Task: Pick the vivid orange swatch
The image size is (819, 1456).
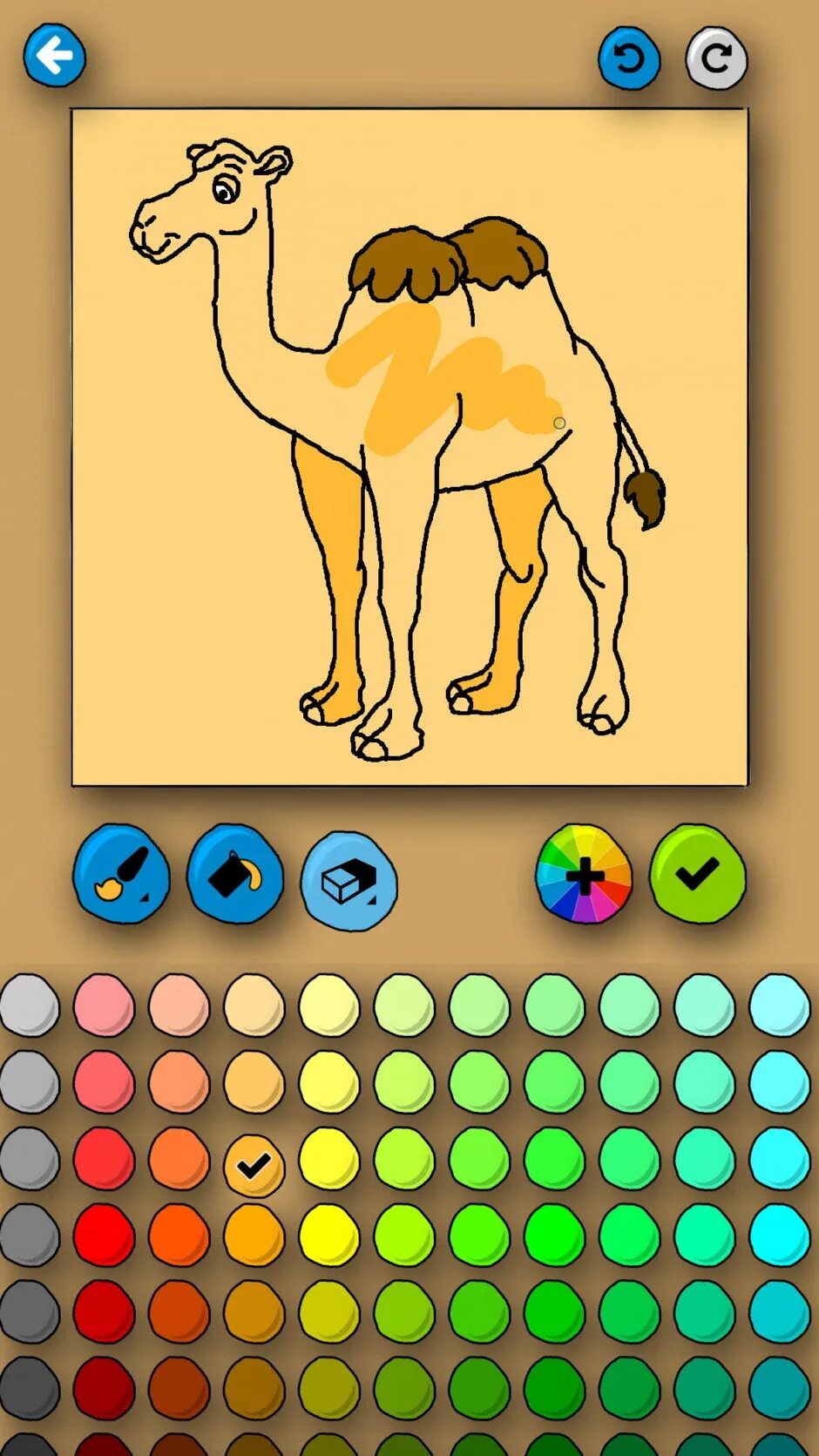Action: (x=179, y=1236)
